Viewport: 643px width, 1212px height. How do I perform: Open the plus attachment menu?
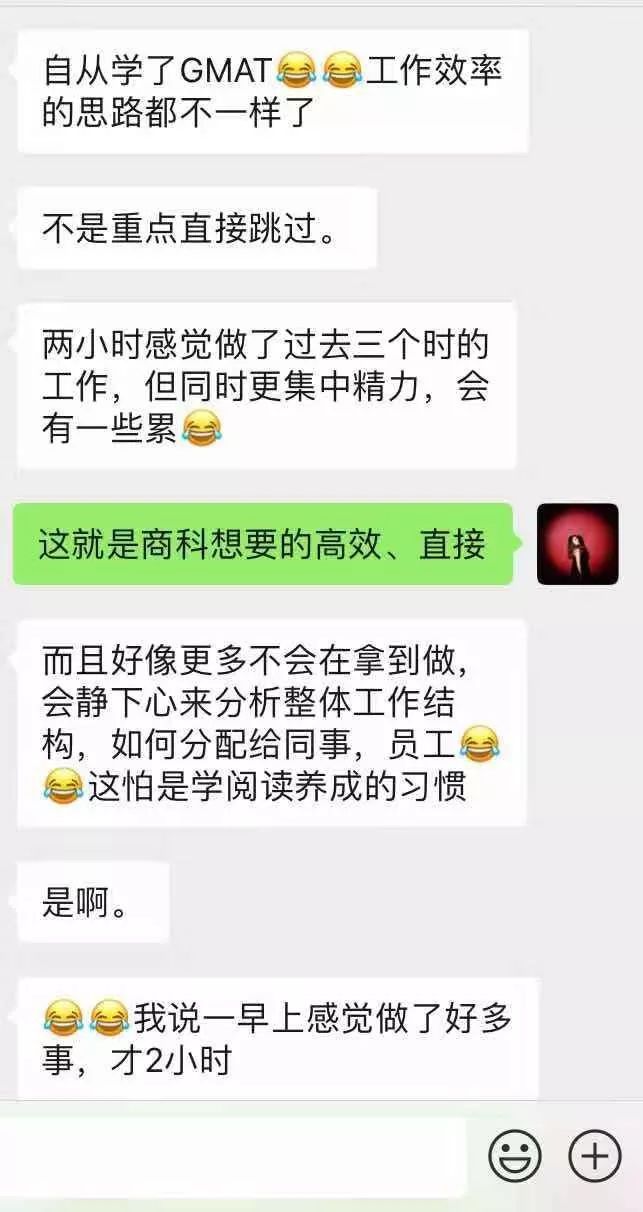[x=595, y=1157]
